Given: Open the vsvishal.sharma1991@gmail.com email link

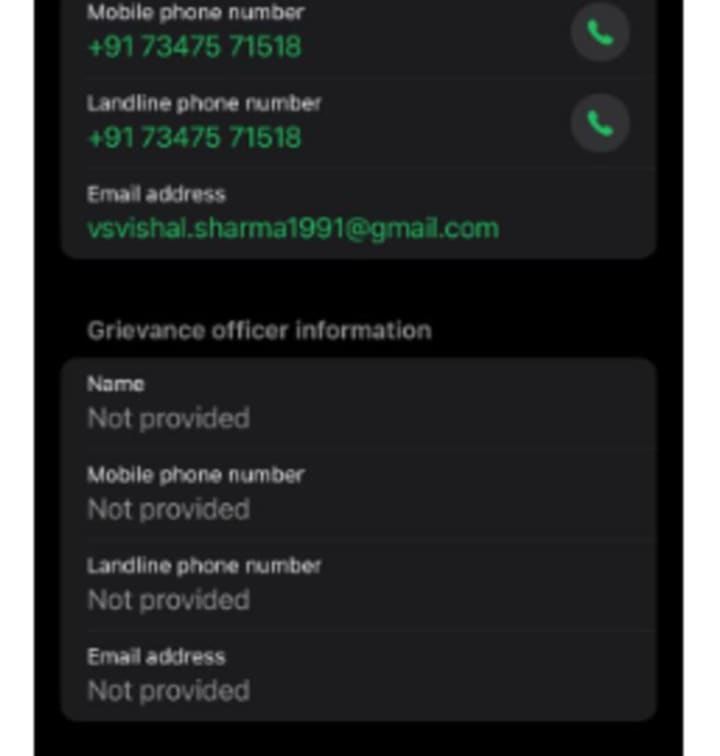Looking at the screenshot, I should (x=292, y=228).
